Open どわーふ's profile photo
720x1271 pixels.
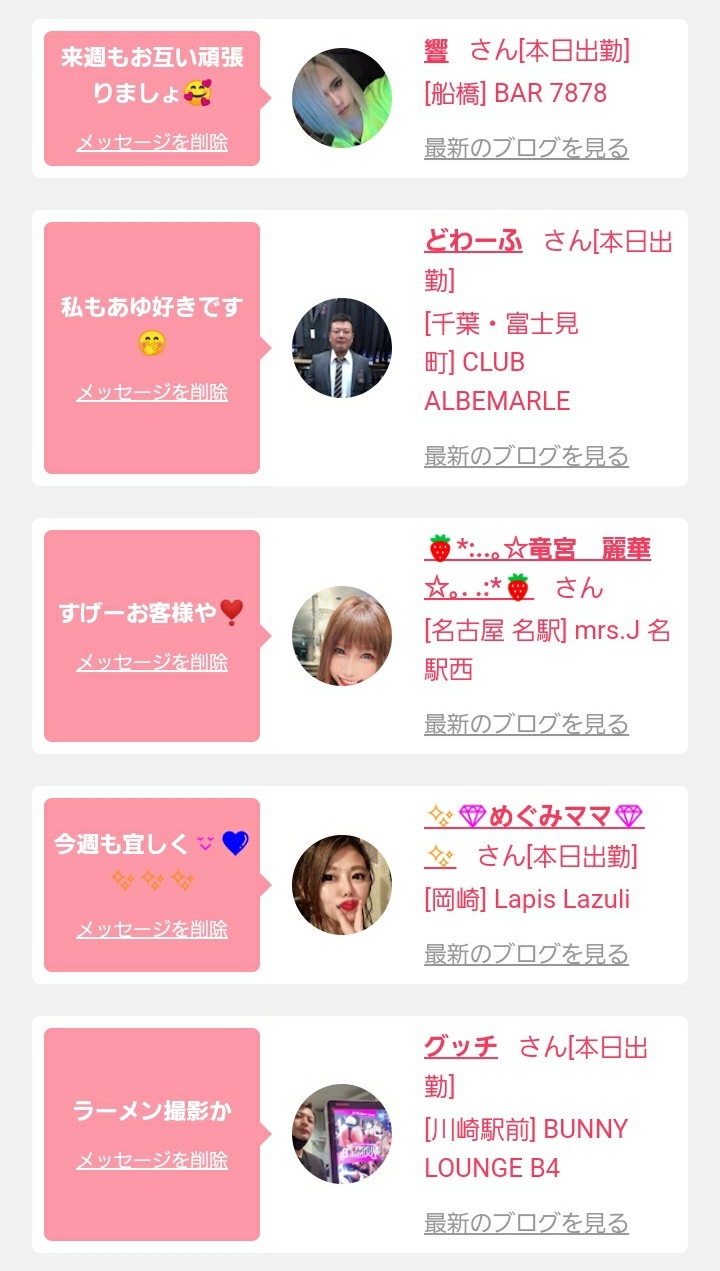342,348
